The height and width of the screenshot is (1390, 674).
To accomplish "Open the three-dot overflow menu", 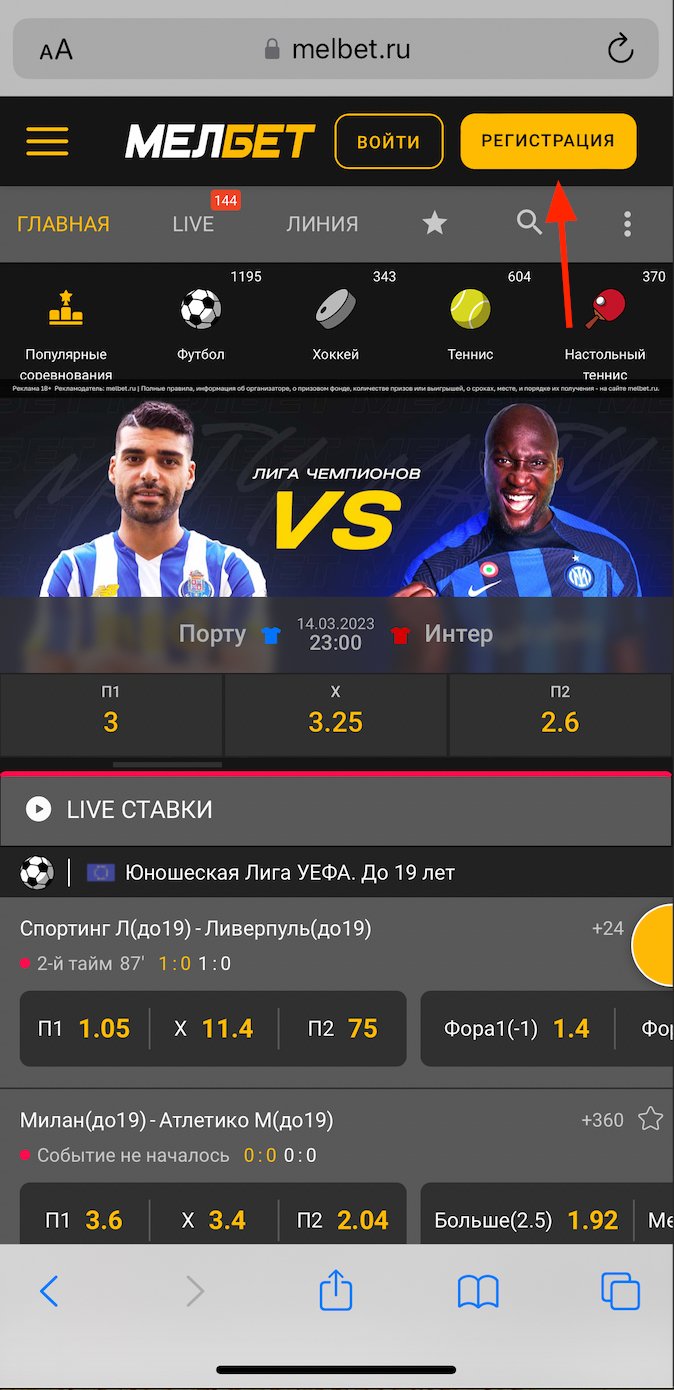I will pos(627,224).
